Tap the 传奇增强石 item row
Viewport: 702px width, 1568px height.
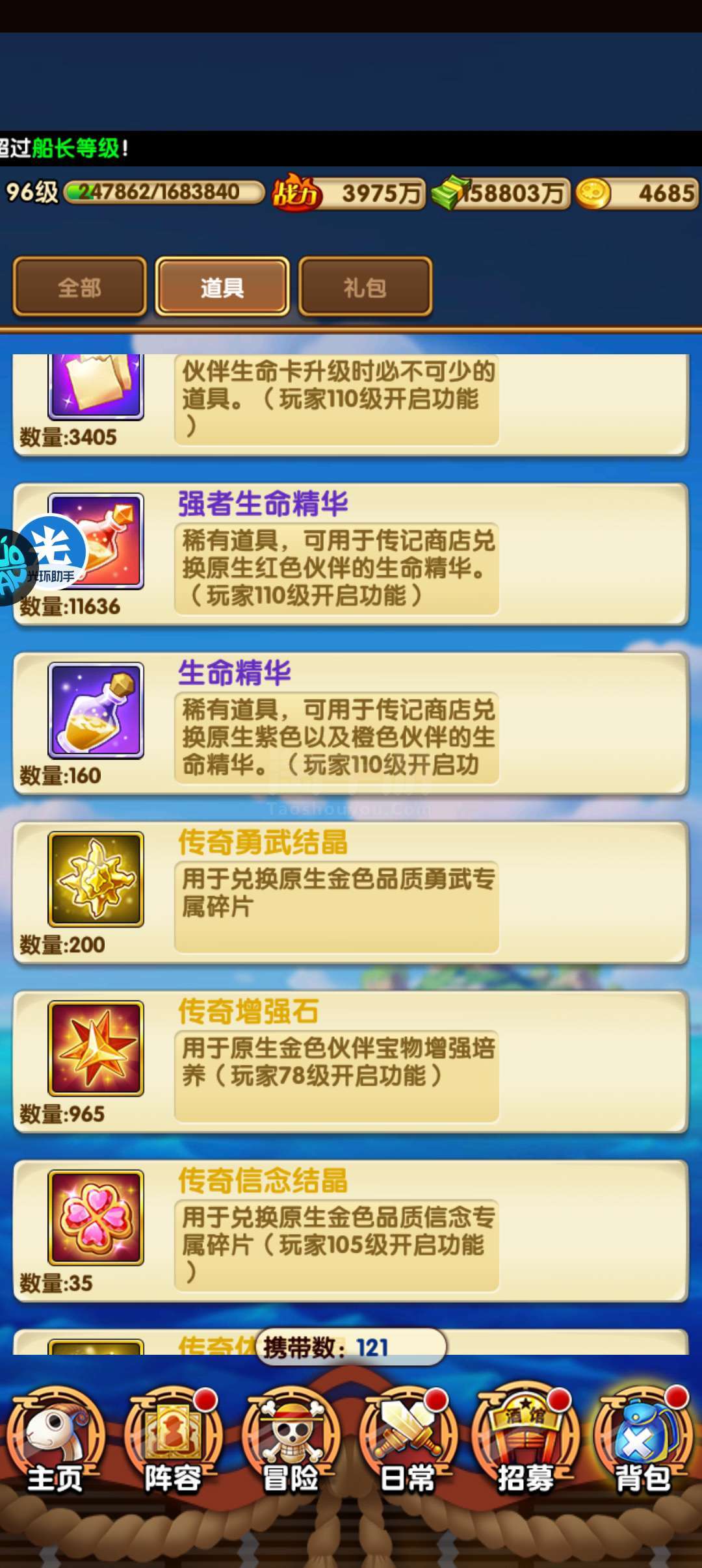pyautogui.click(x=350, y=1062)
